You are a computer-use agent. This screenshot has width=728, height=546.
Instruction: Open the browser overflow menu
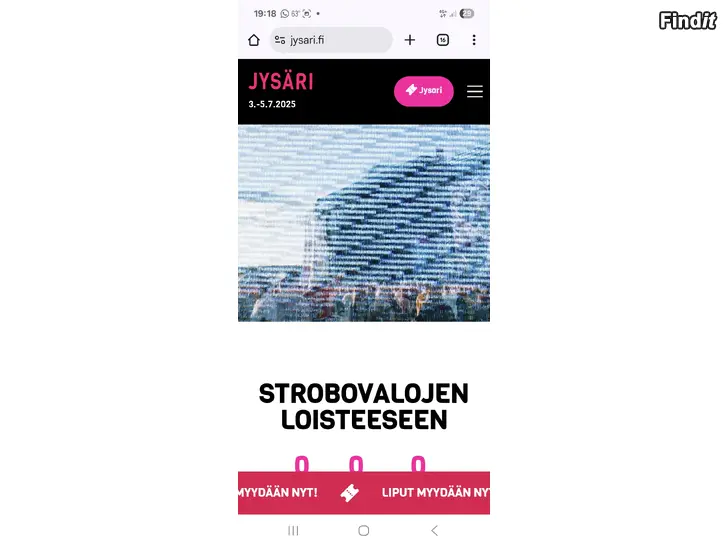pyautogui.click(x=474, y=40)
